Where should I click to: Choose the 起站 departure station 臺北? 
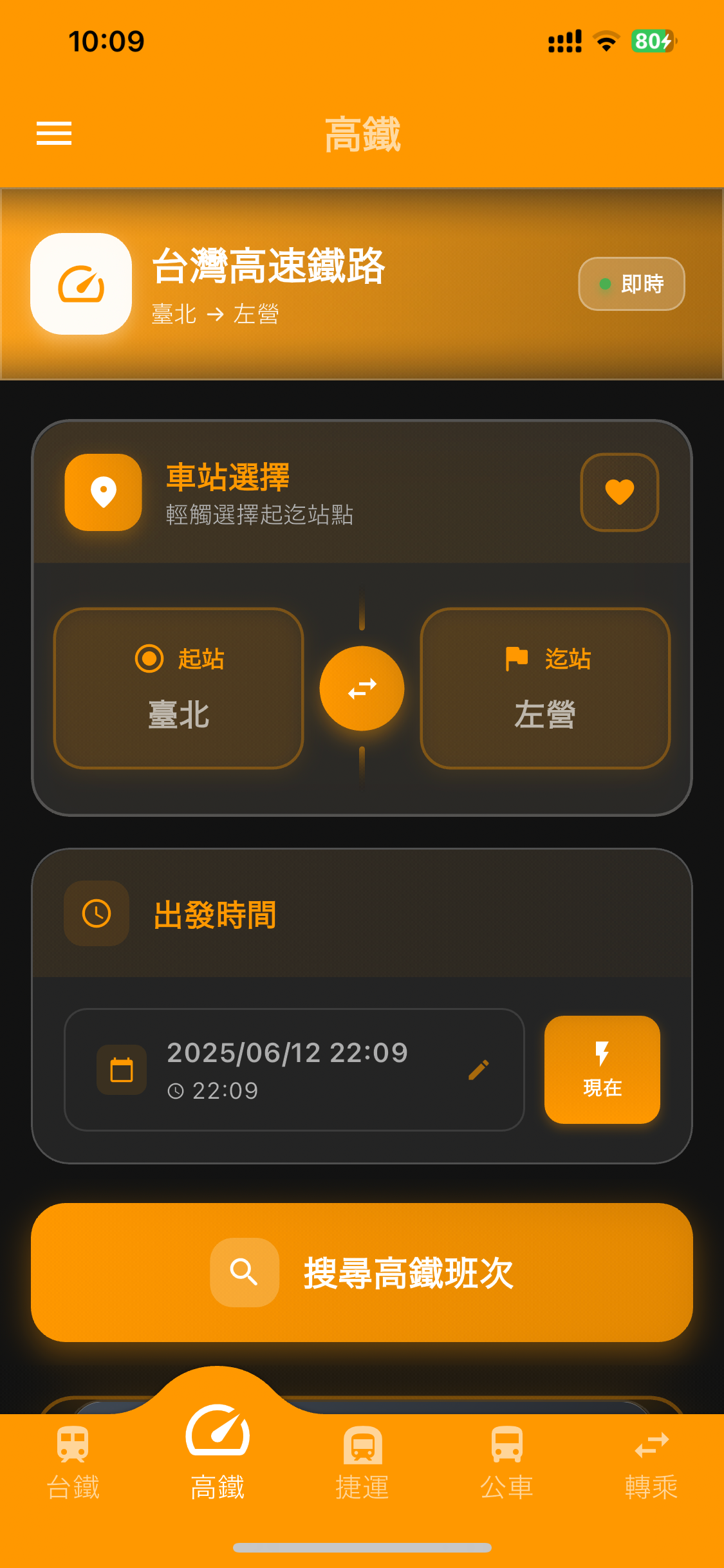click(179, 688)
